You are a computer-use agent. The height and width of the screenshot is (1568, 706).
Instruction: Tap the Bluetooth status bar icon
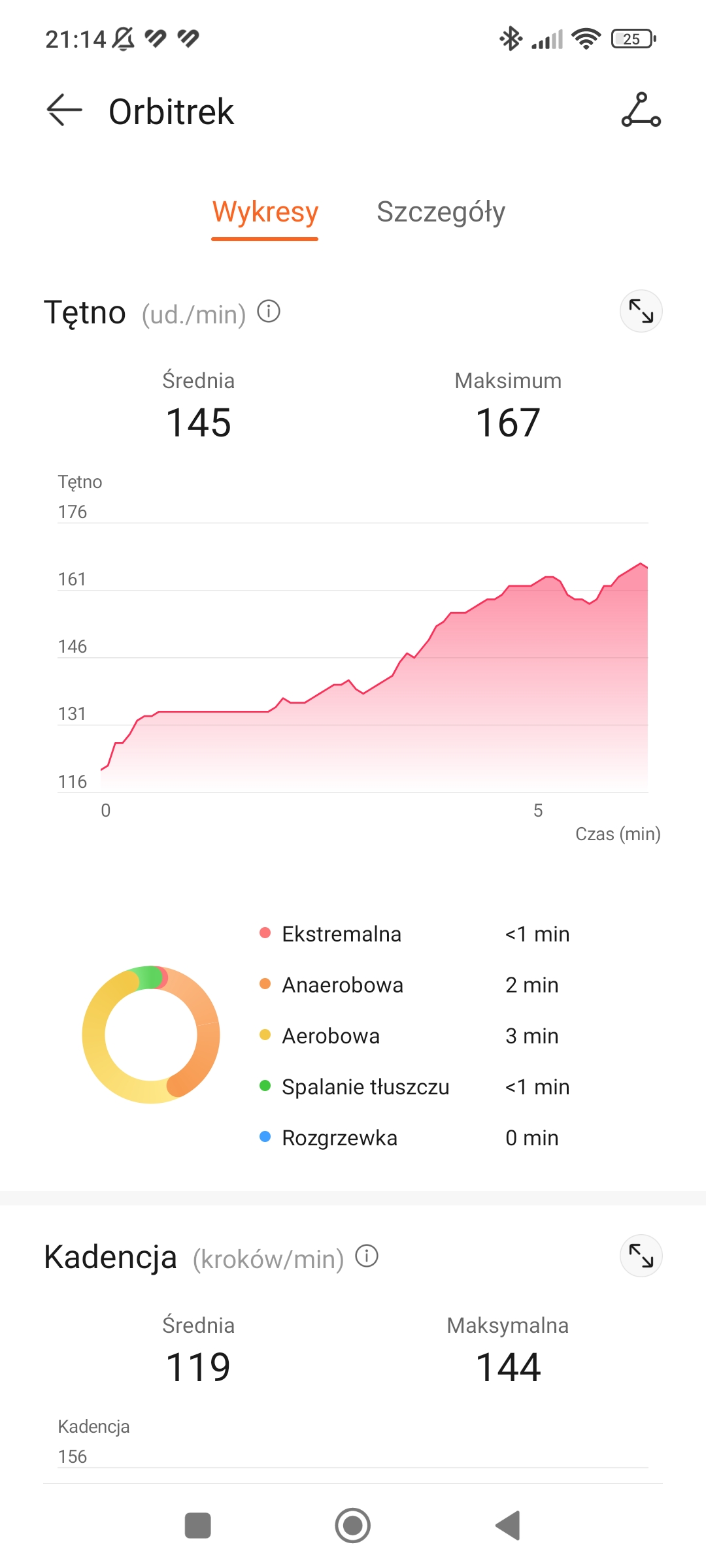511,39
